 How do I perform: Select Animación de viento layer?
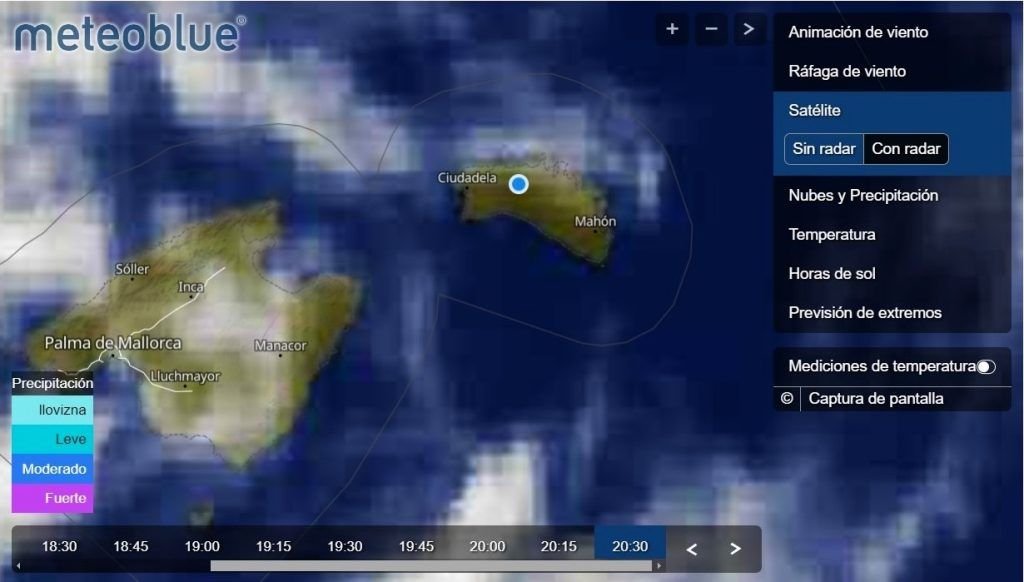pyautogui.click(x=858, y=32)
